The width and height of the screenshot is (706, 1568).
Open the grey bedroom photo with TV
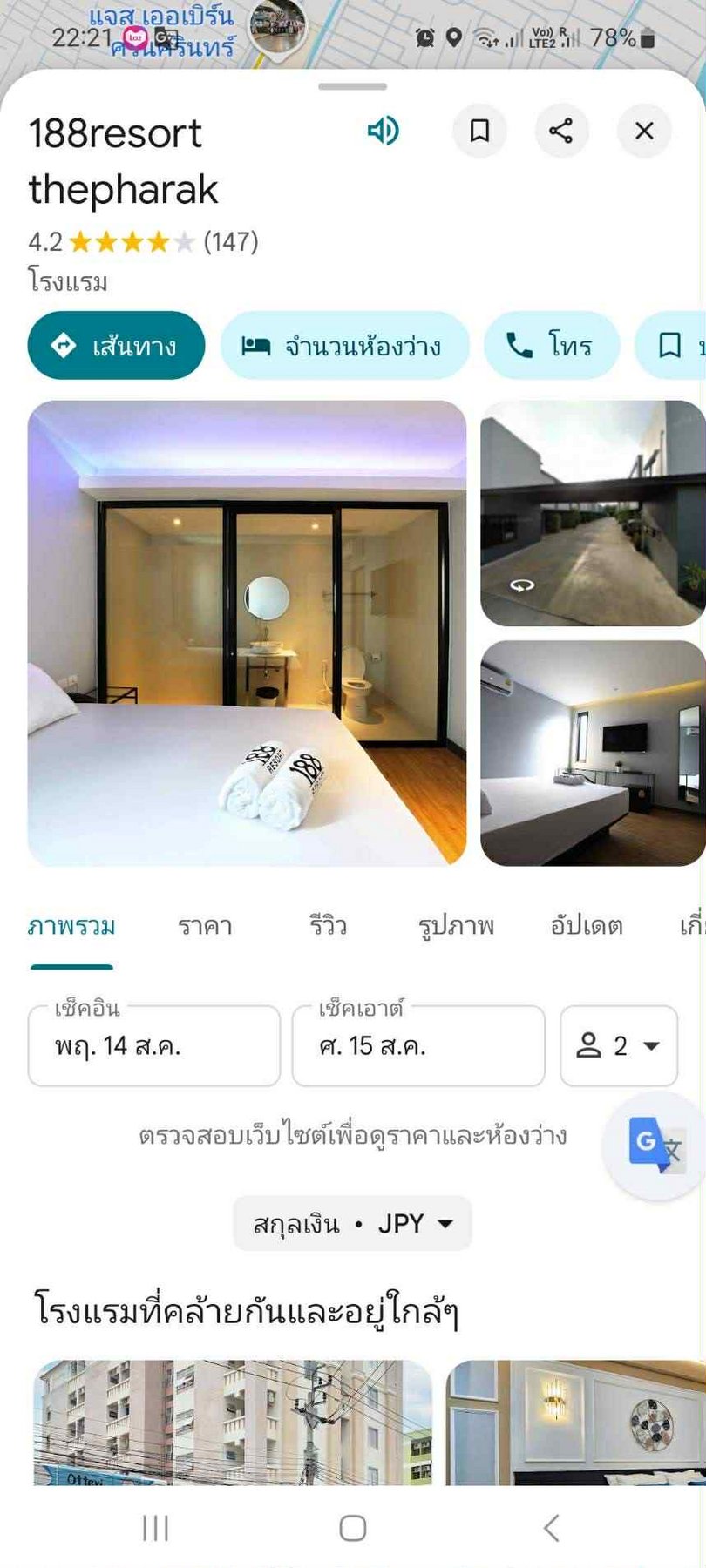(x=594, y=754)
